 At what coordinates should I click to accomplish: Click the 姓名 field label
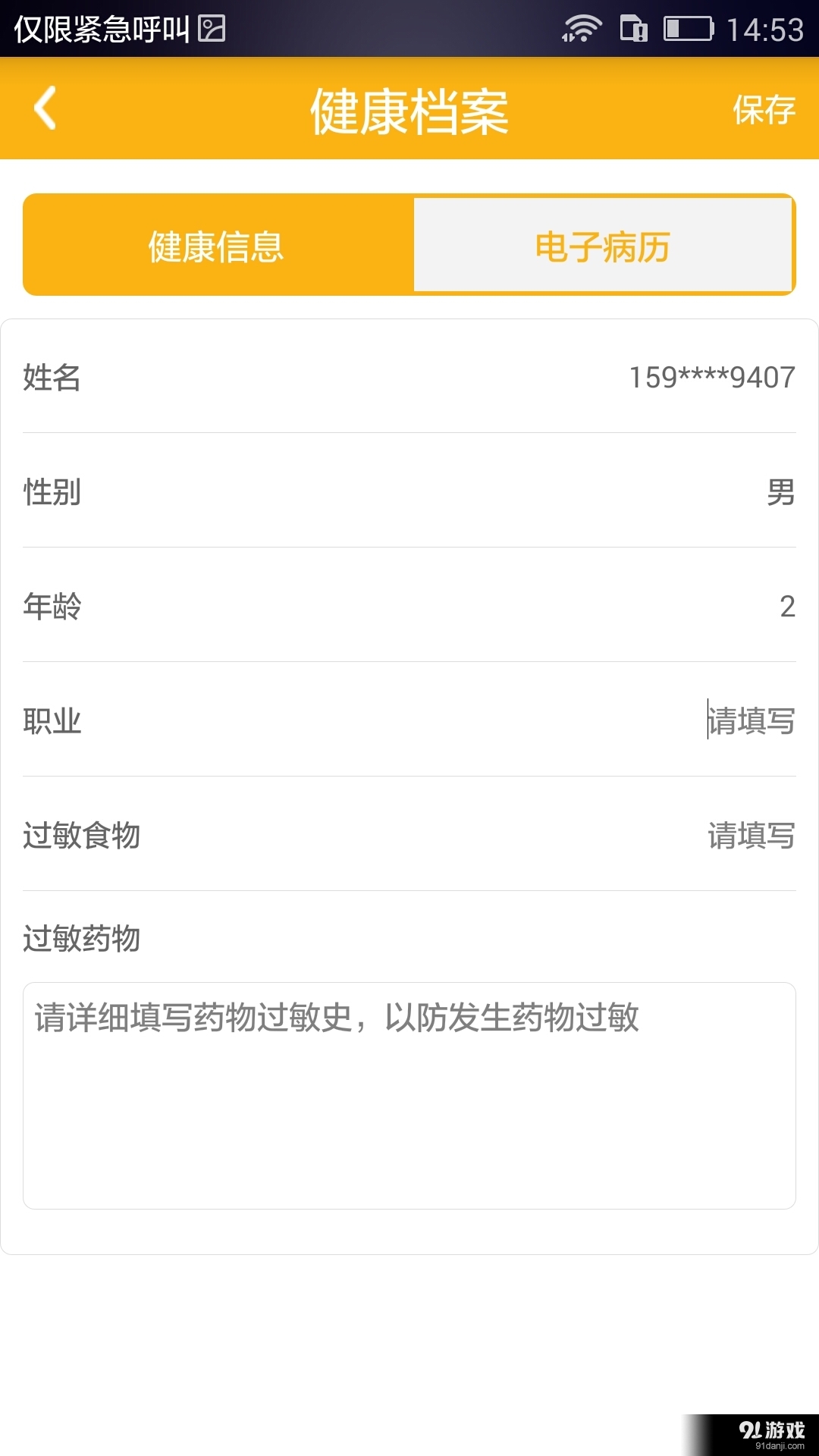[x=51, y=378]
